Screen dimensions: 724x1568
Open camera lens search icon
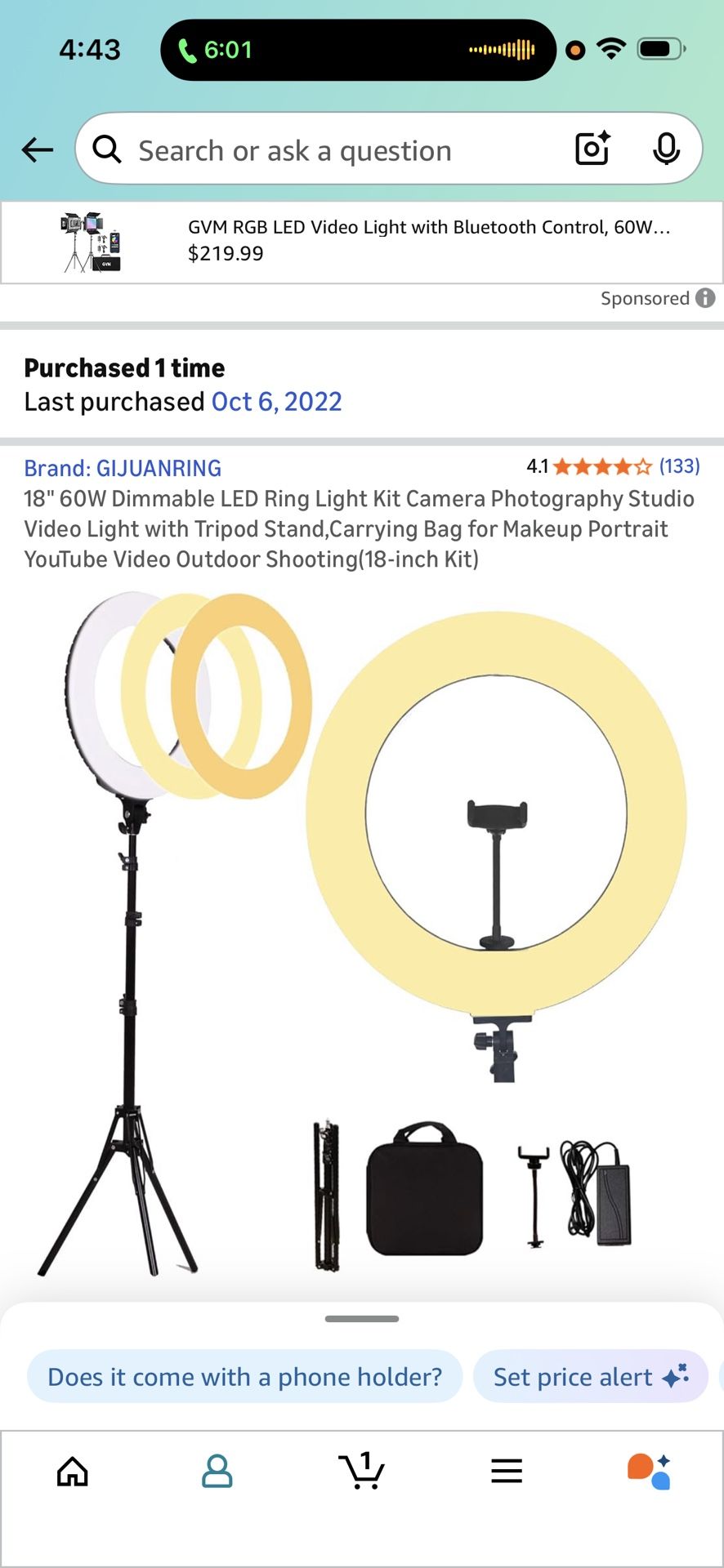[592, 149]
